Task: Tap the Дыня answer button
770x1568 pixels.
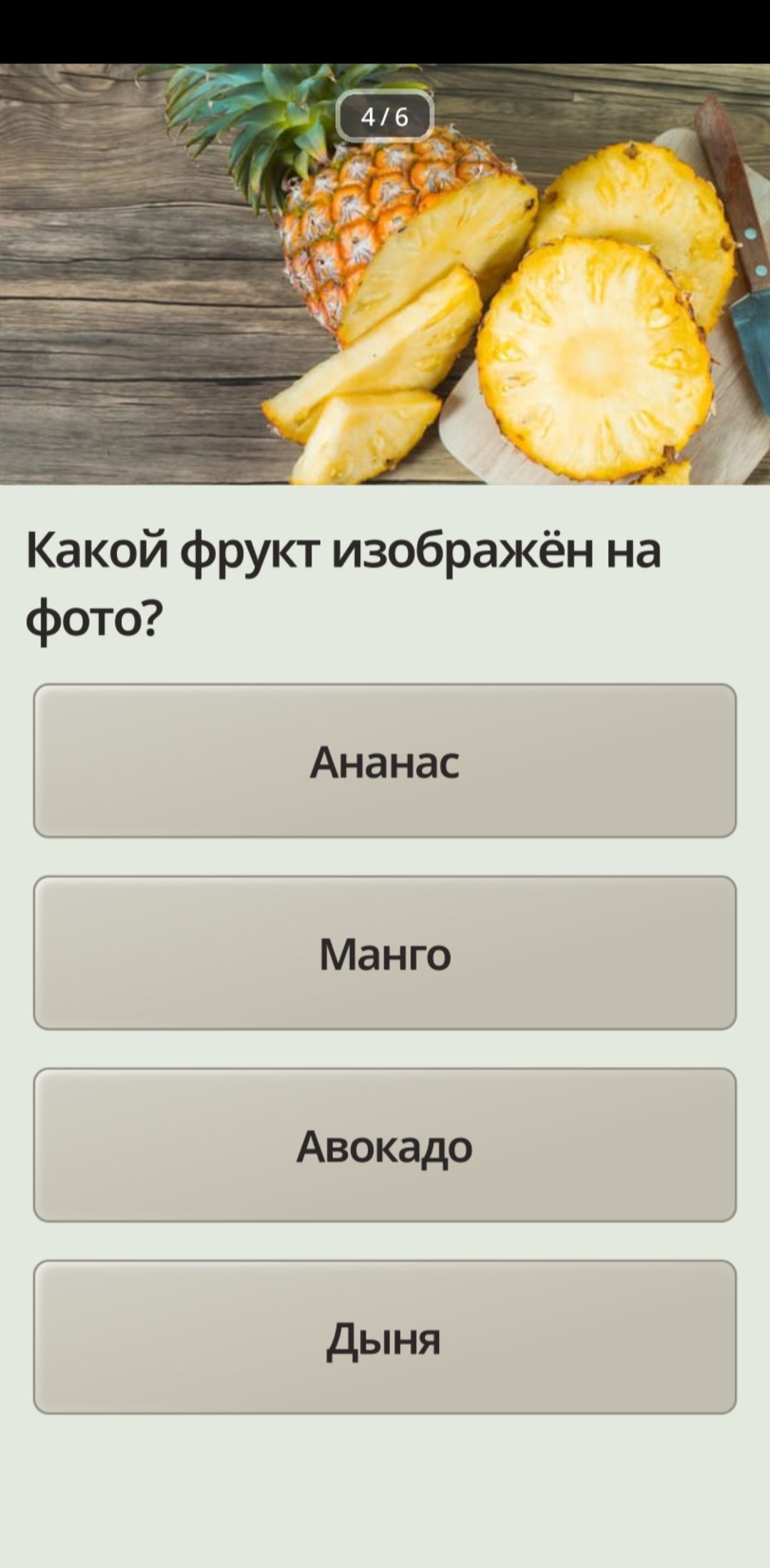Action: (385, 1337)
